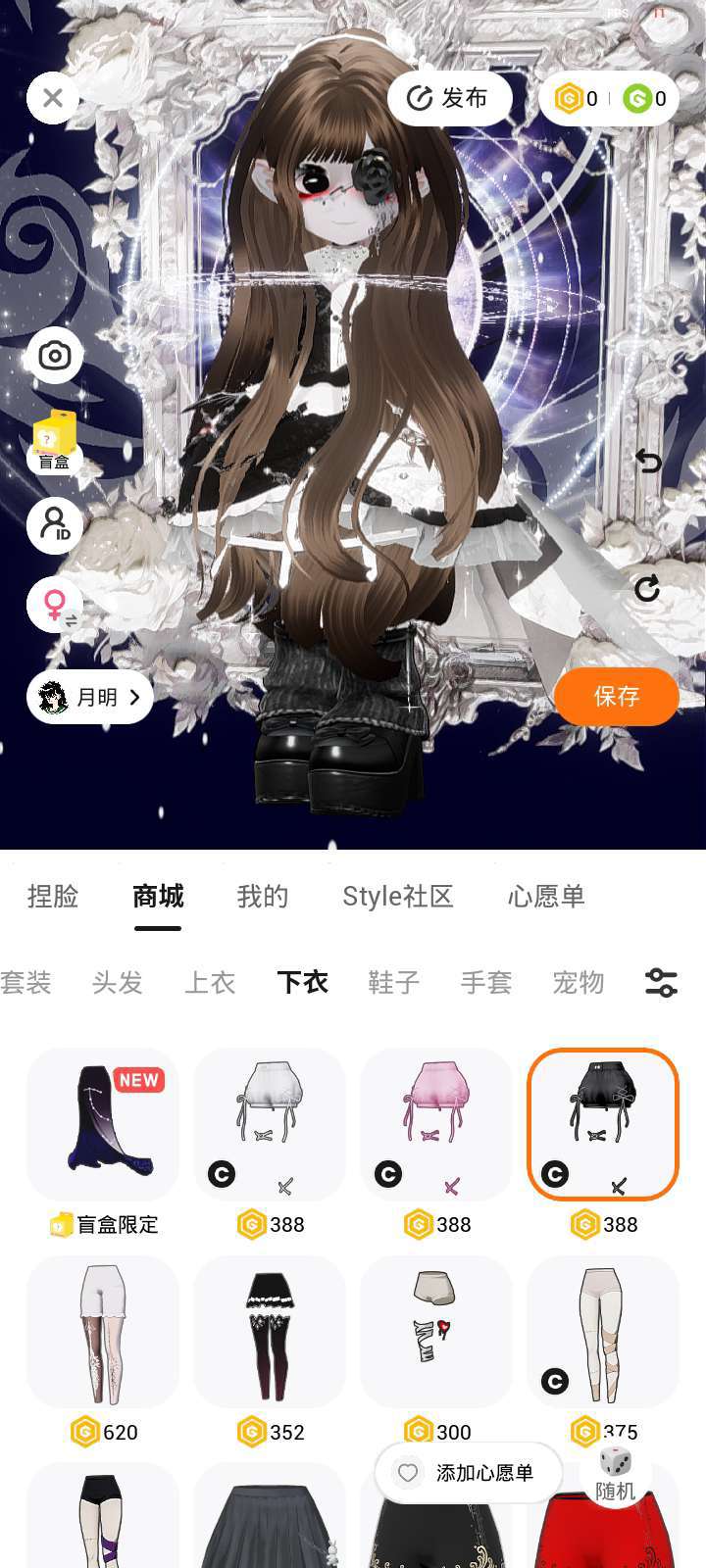The image size is (706, 1568).
Task: Tap the 随机 random dice button
Action: (616, 1475)
